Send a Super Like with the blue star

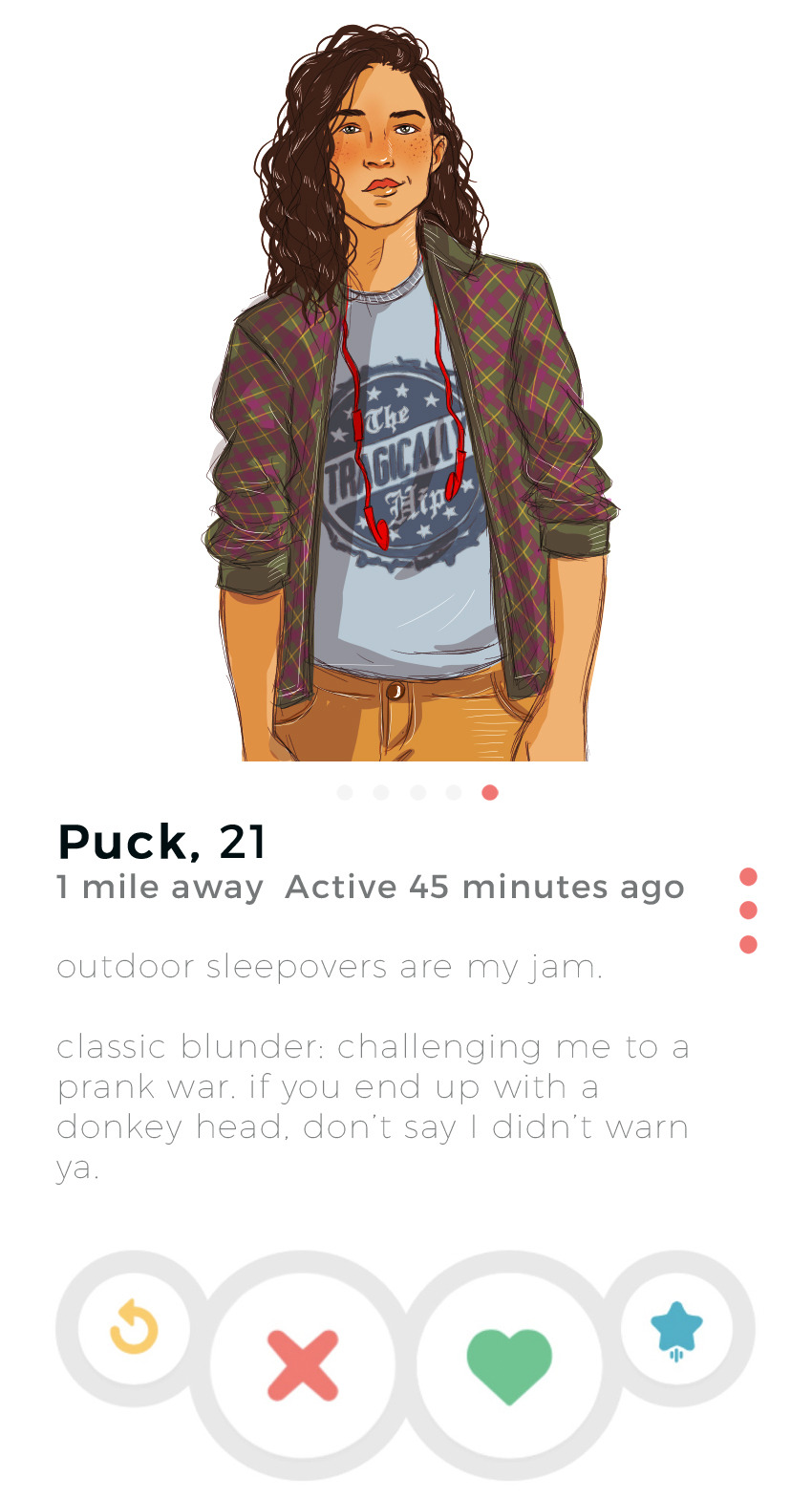pos(676,1328)
